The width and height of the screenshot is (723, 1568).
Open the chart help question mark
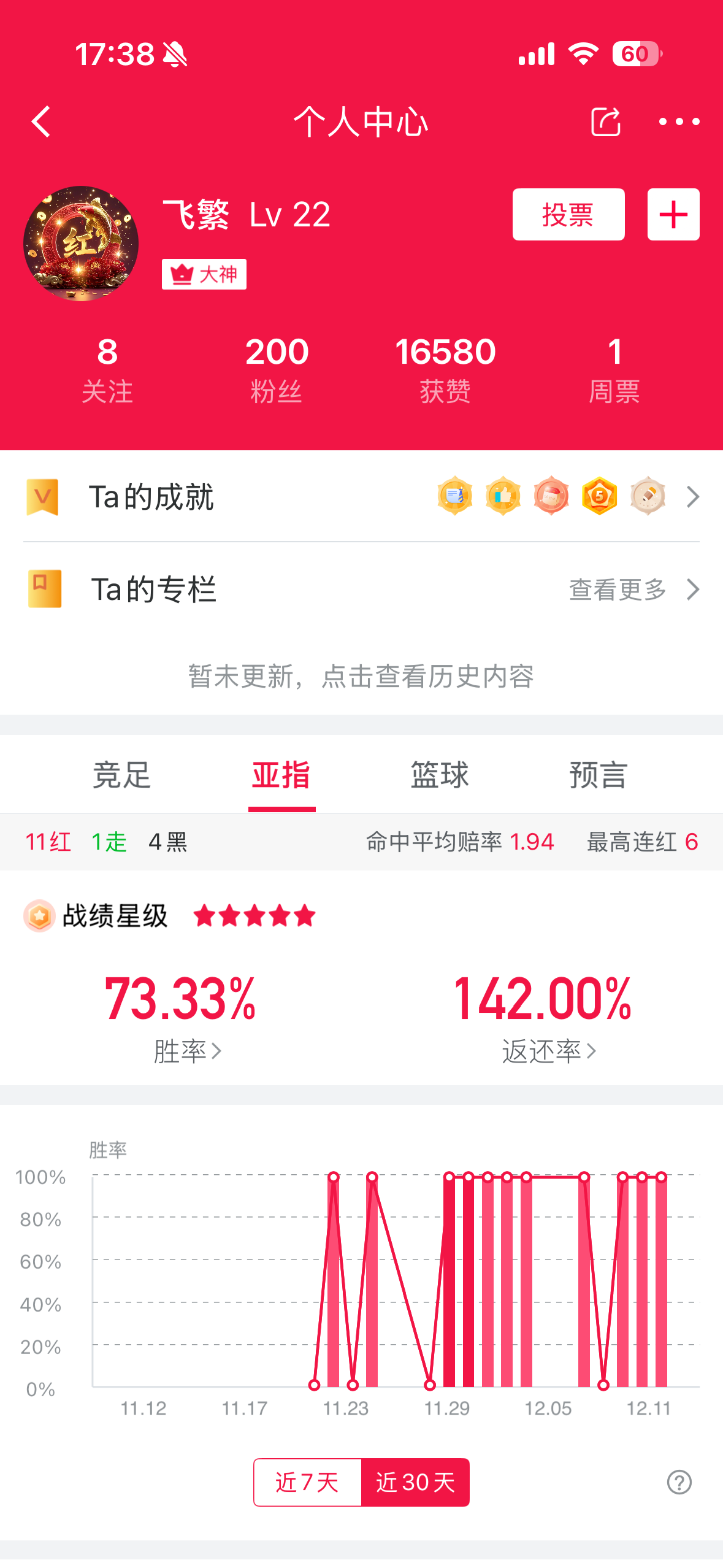coord(679,1482)
